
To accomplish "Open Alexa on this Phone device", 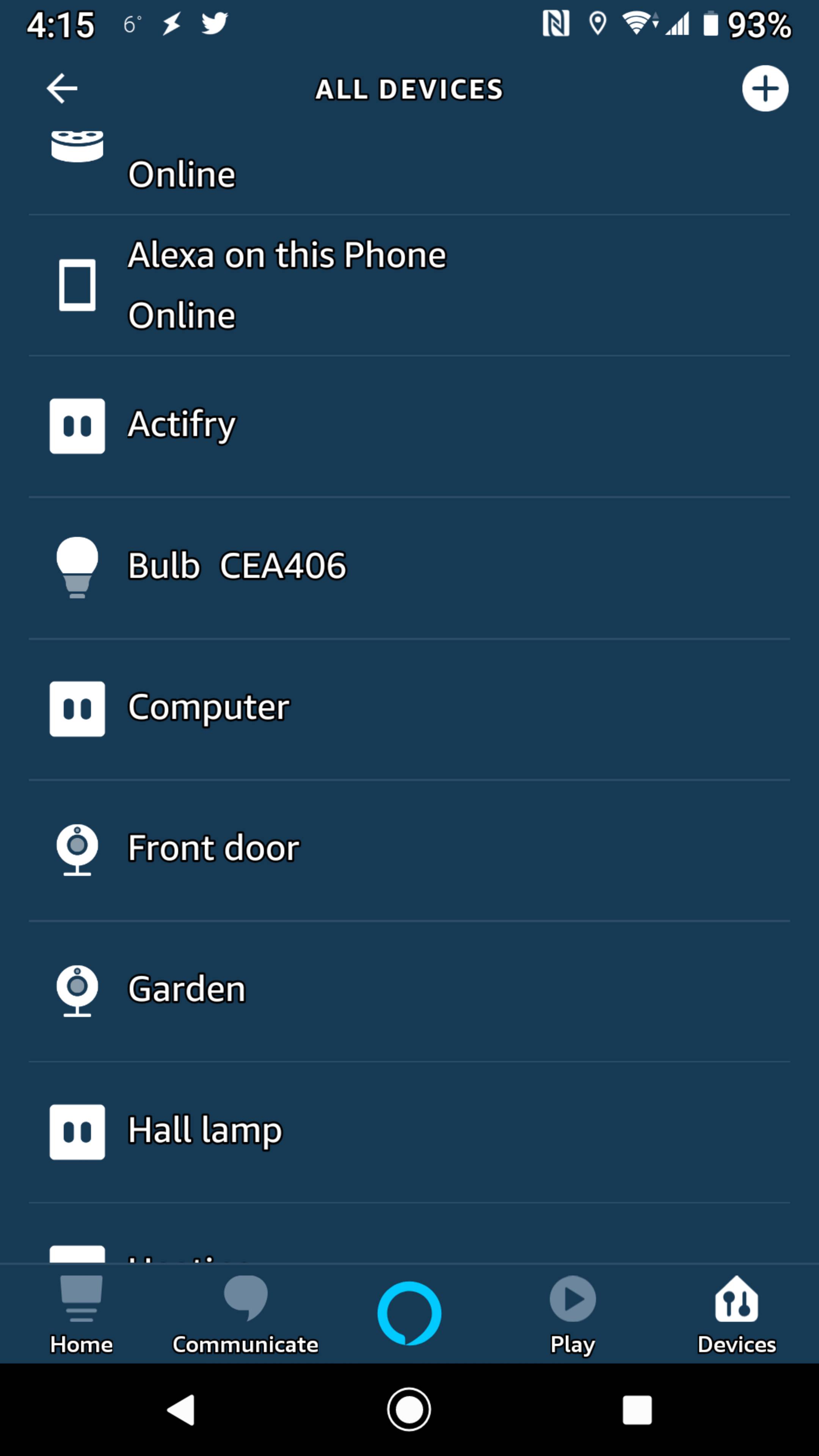I will point(287,285).
